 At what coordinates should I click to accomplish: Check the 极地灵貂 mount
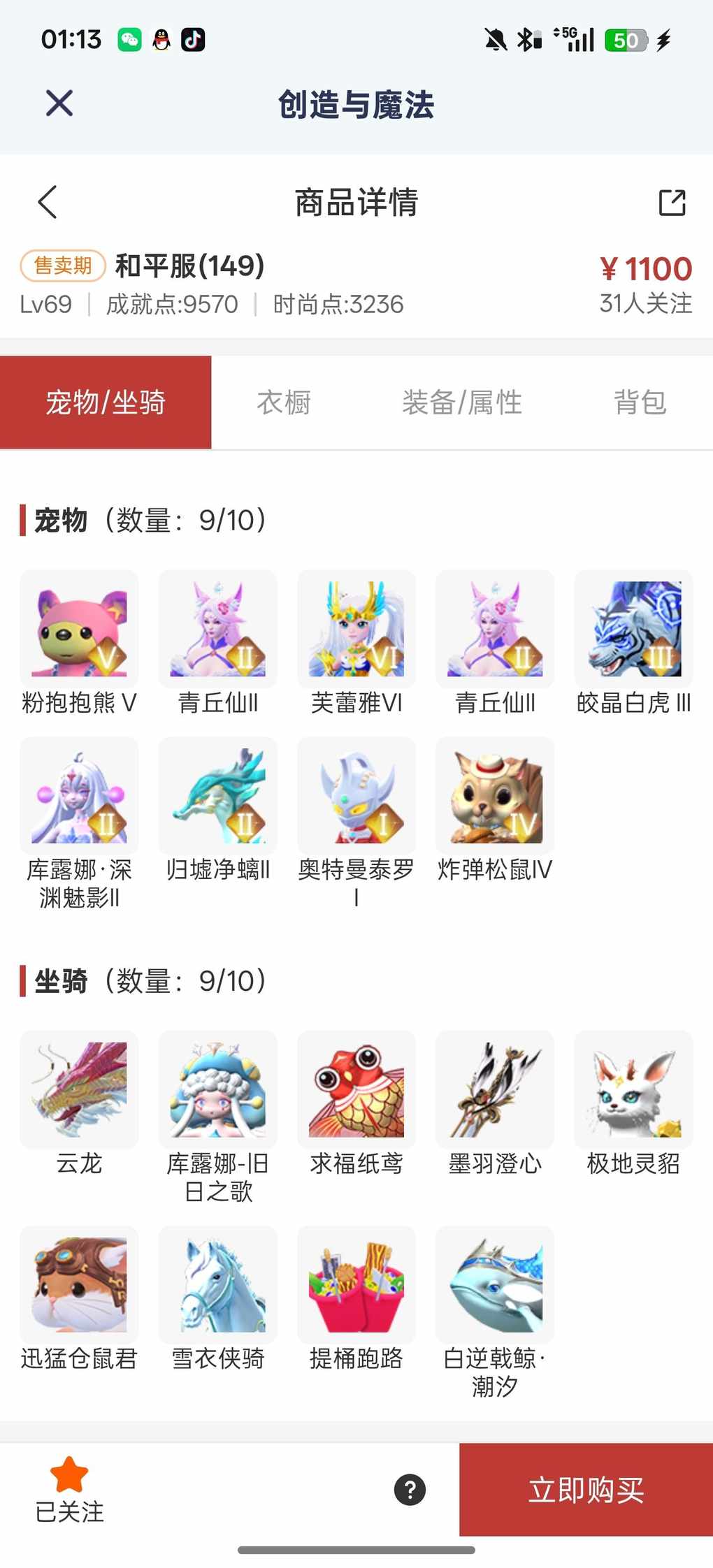pos(633,1090)
